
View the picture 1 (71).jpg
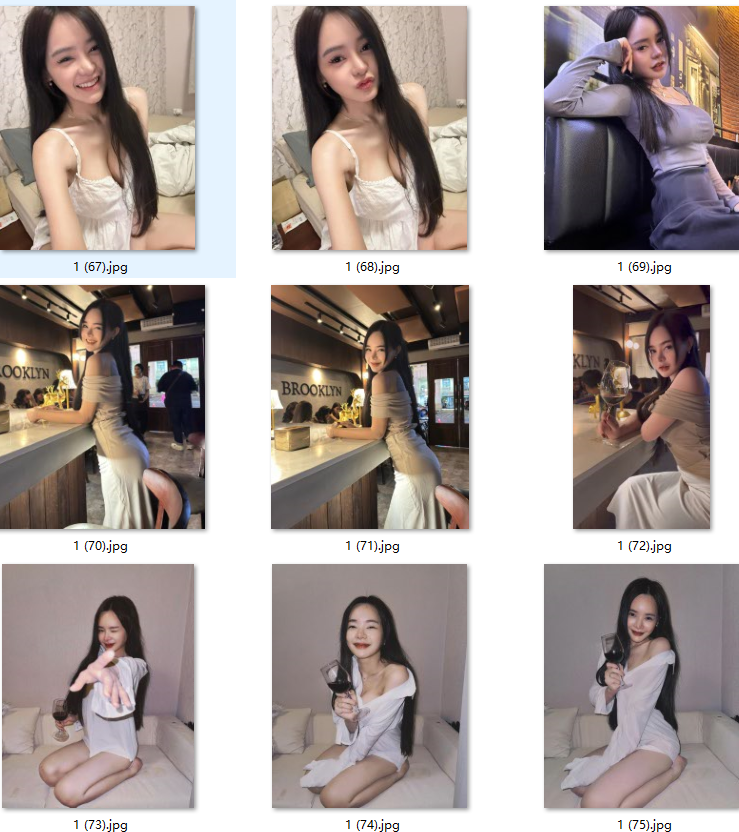[370, 407]
